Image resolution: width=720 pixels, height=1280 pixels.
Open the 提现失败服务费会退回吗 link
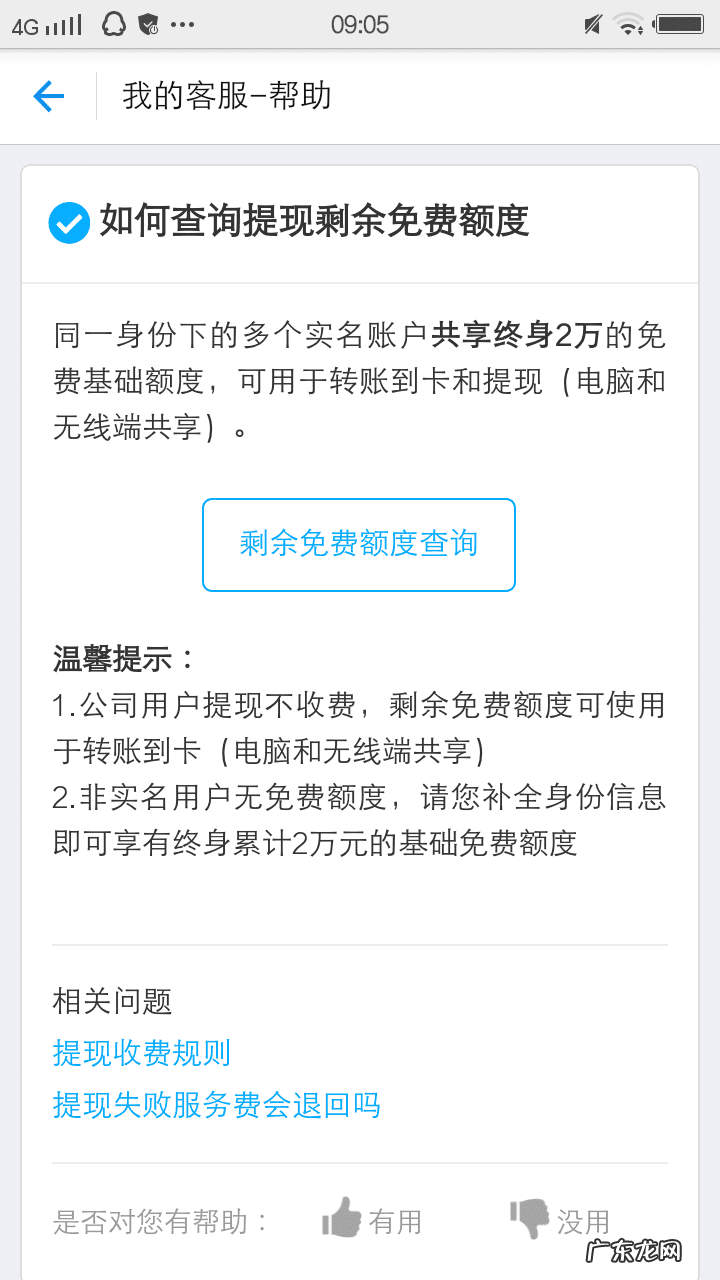(x=216, y=1107)
